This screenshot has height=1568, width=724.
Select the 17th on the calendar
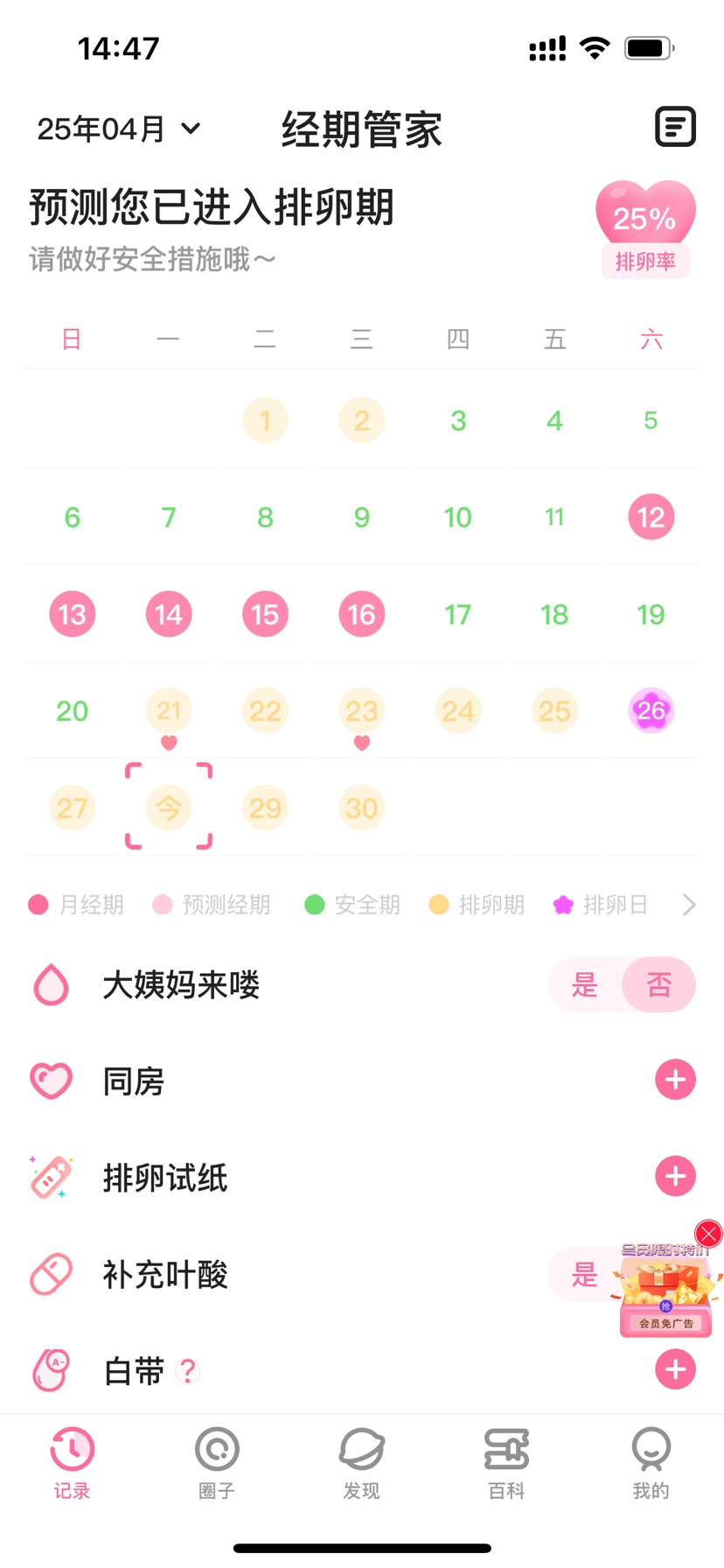pyautogui.click(x=457, y=614)
